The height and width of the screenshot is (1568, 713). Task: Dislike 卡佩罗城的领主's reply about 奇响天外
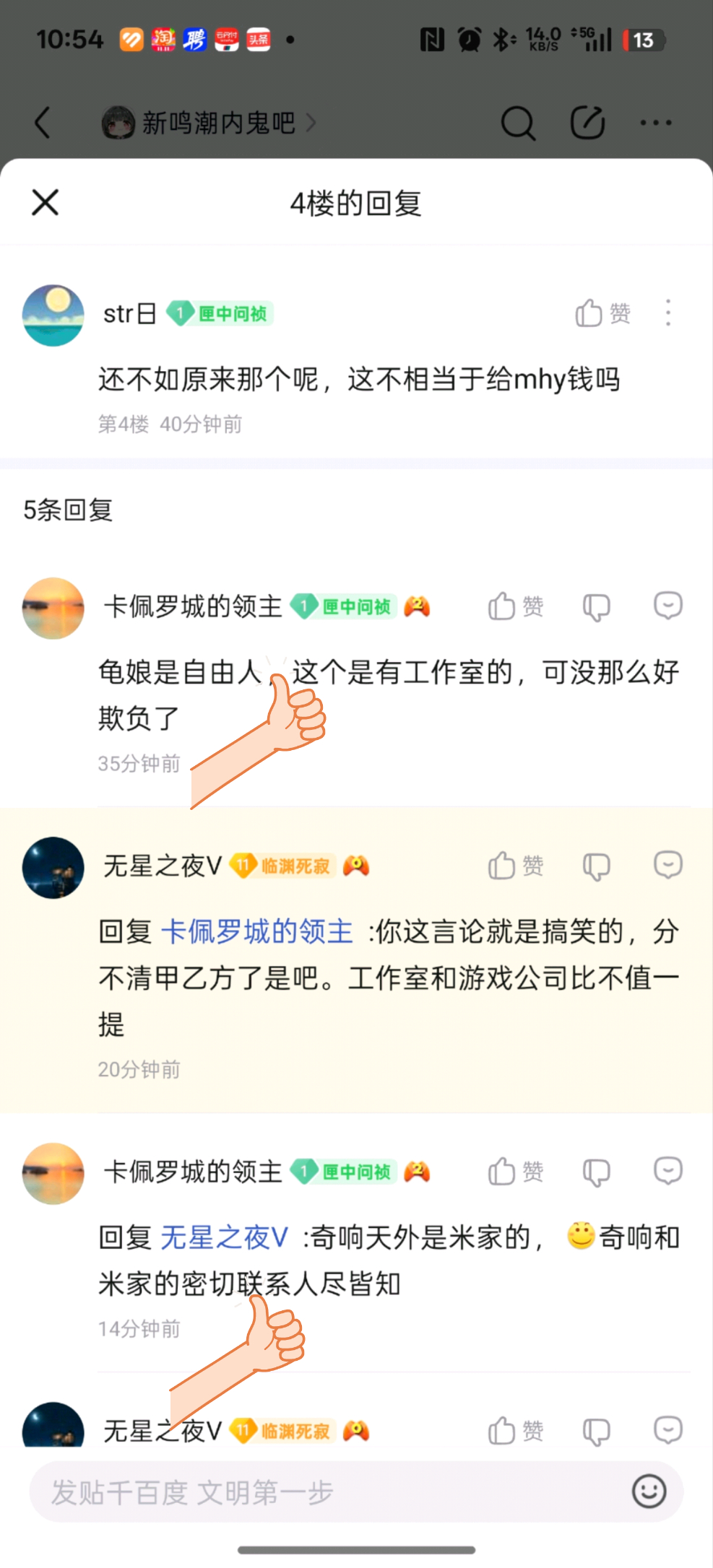pos(597,1172)
